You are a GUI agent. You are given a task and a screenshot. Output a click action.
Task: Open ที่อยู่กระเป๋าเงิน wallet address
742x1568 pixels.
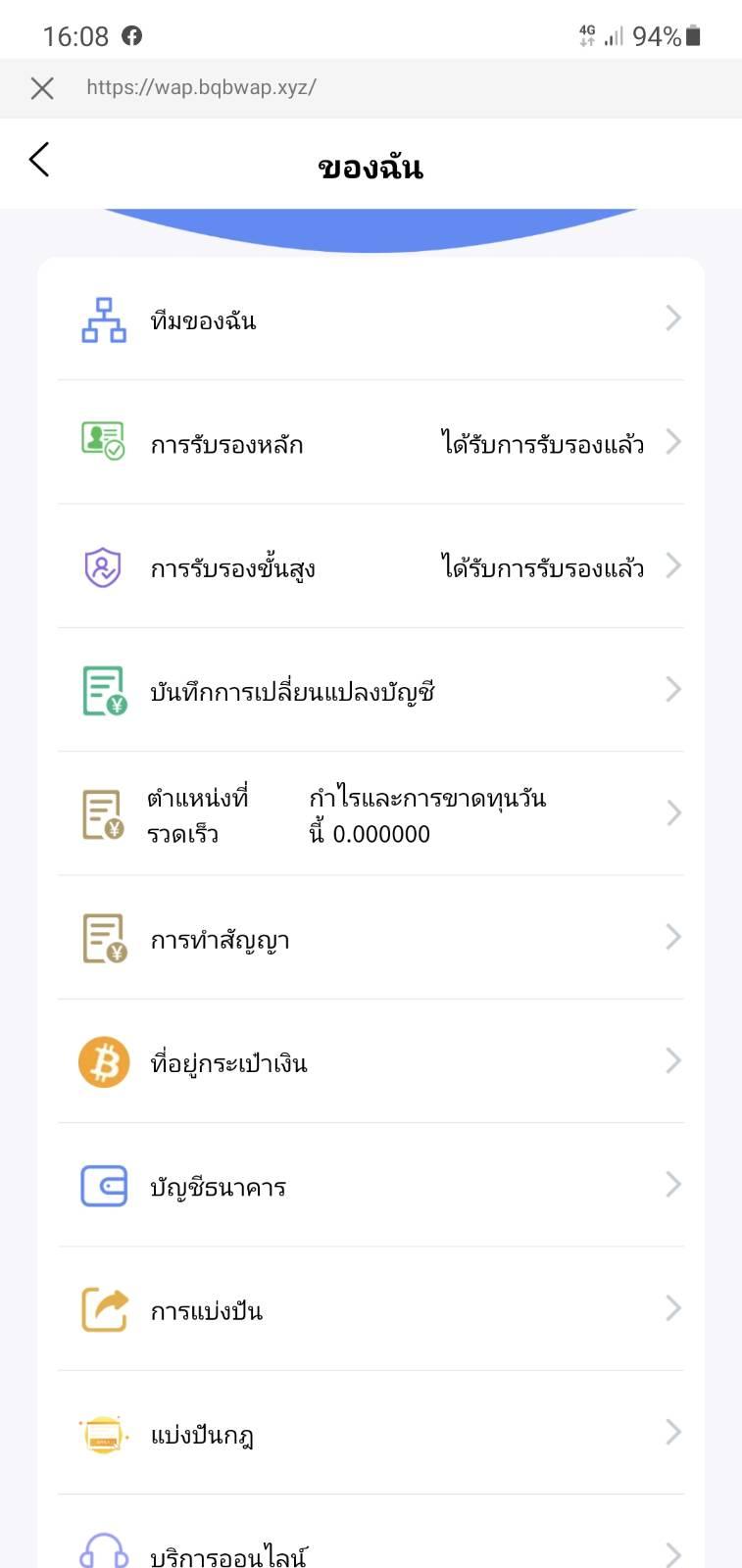tap(371, 1061)
